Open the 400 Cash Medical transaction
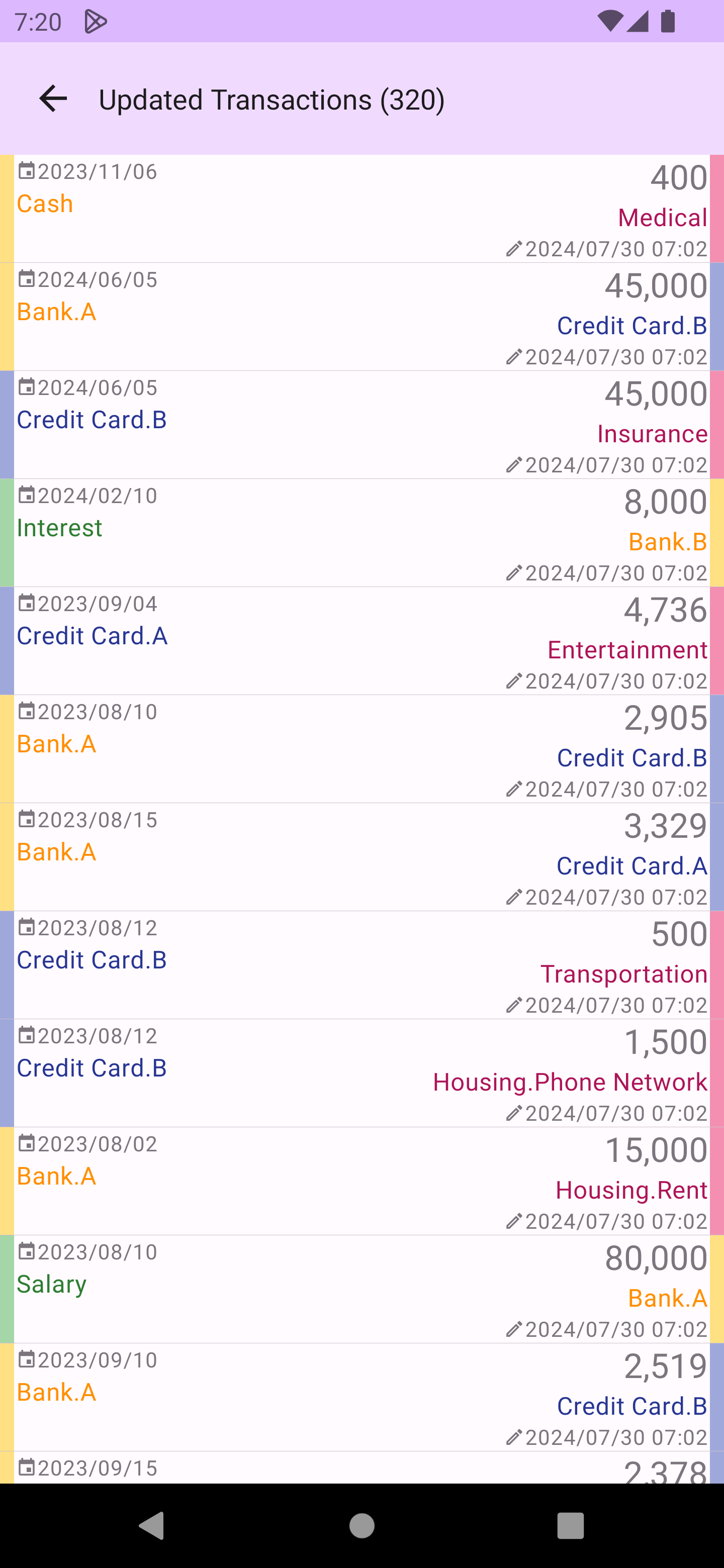This screenshot has height=1568, width=724. (361, 208)
